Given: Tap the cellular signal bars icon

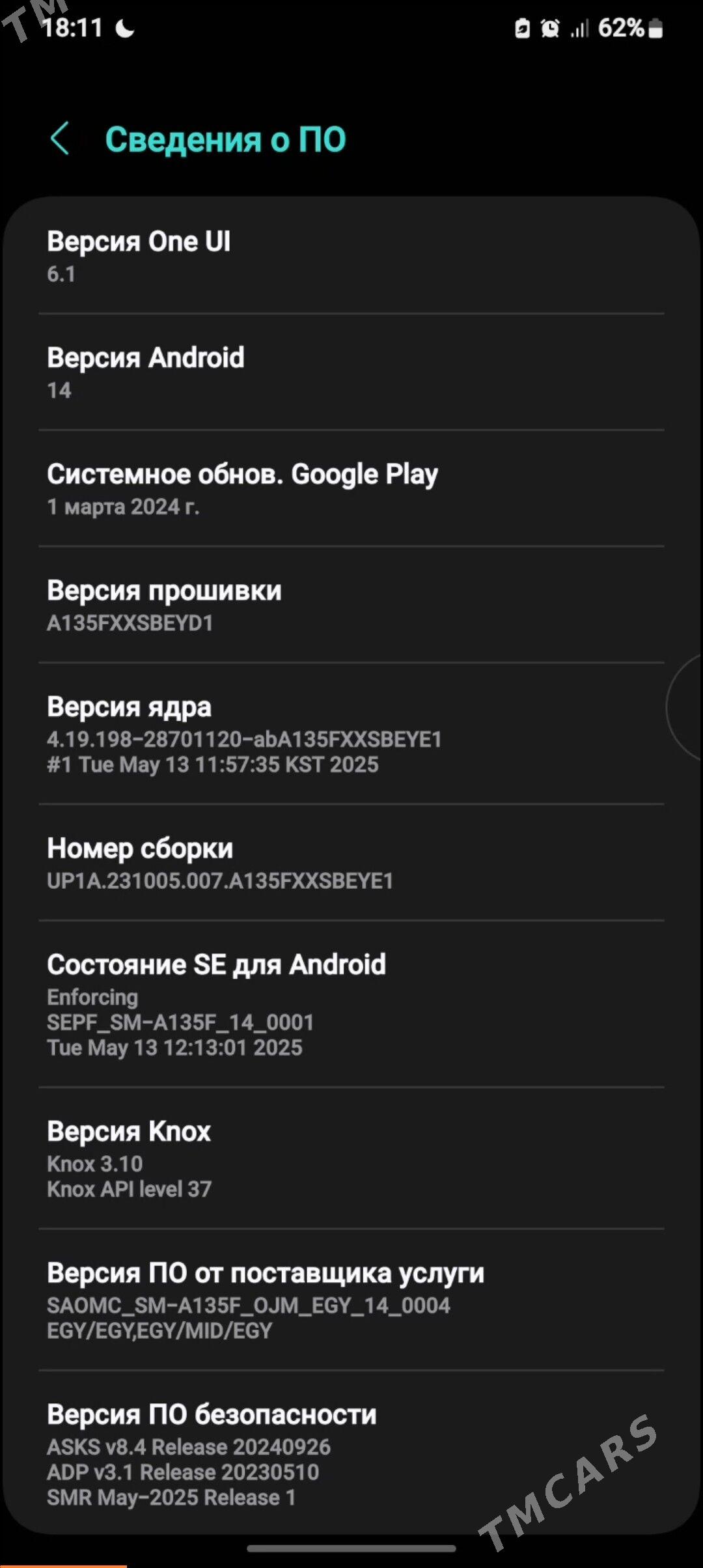Looking at the screenshot, I should coord(581,27).
